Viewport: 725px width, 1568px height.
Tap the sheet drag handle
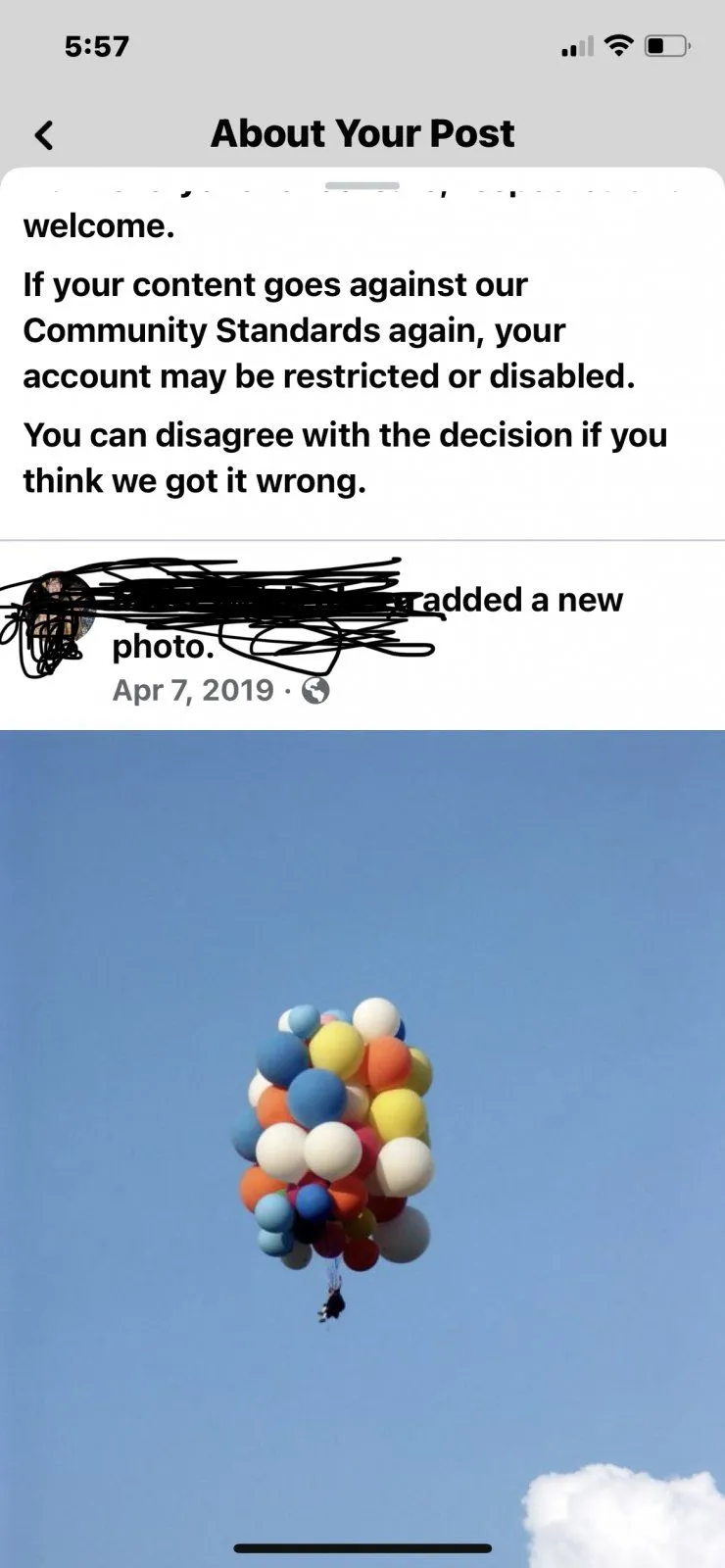pyautogui.click(x=362, y=185)
